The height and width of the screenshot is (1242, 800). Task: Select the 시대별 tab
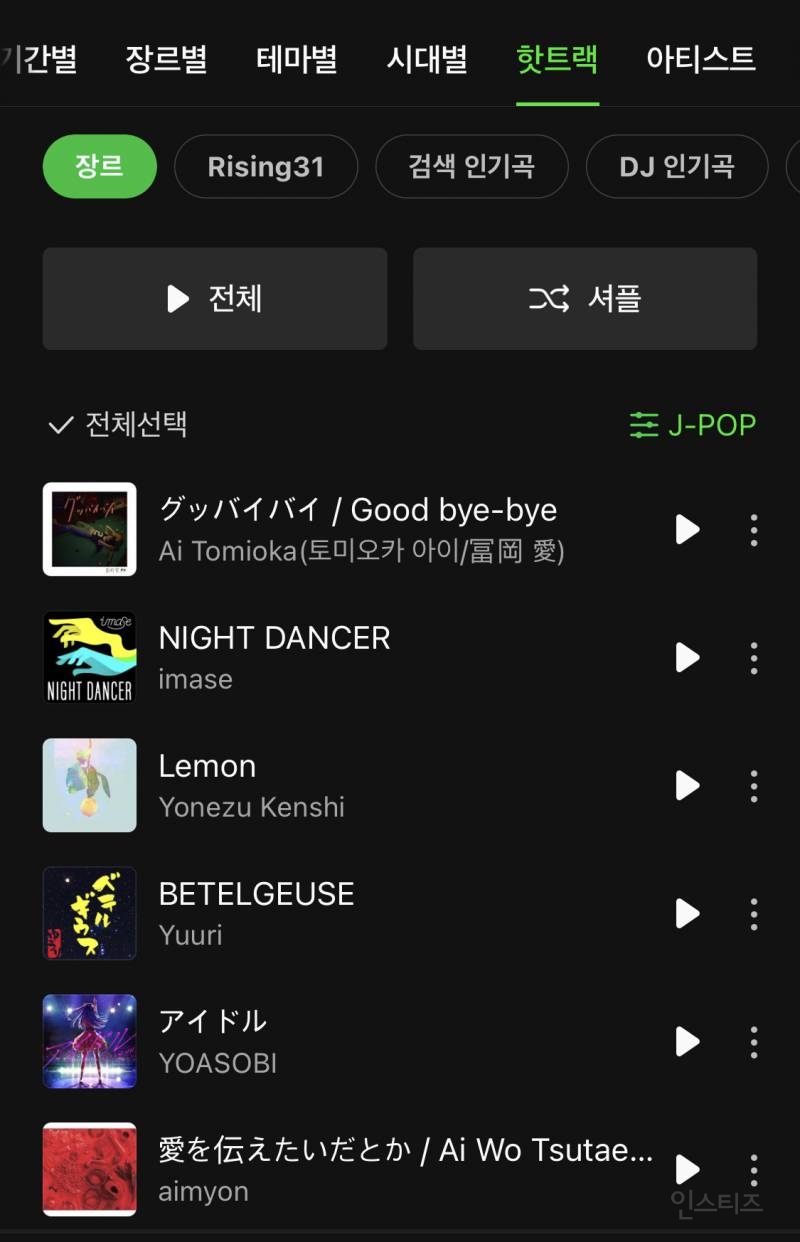pos(427,60)
